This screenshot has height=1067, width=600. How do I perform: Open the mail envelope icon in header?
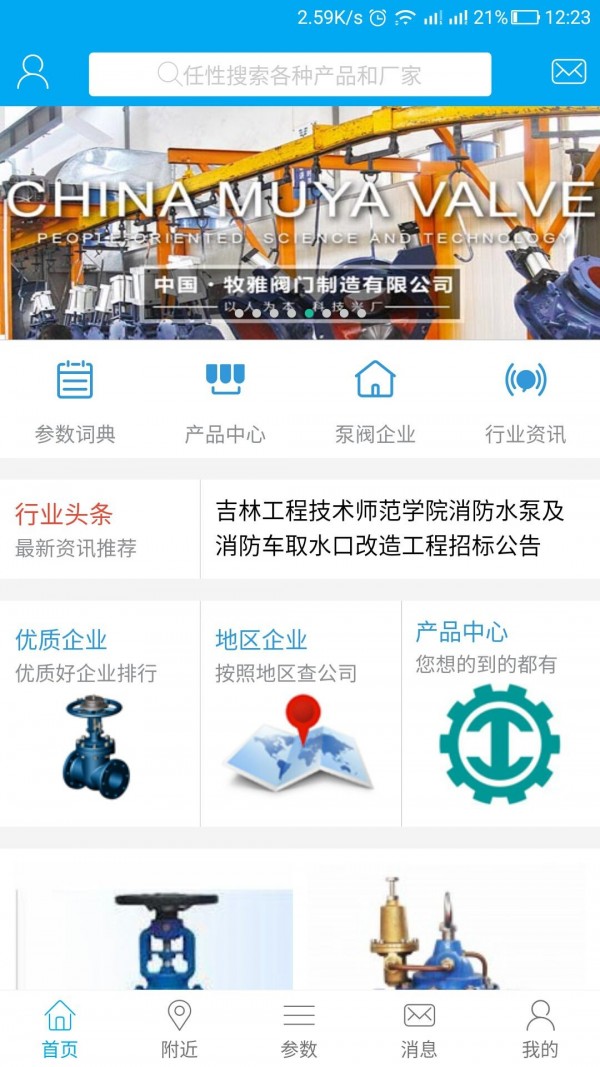(x=568, y=72)
